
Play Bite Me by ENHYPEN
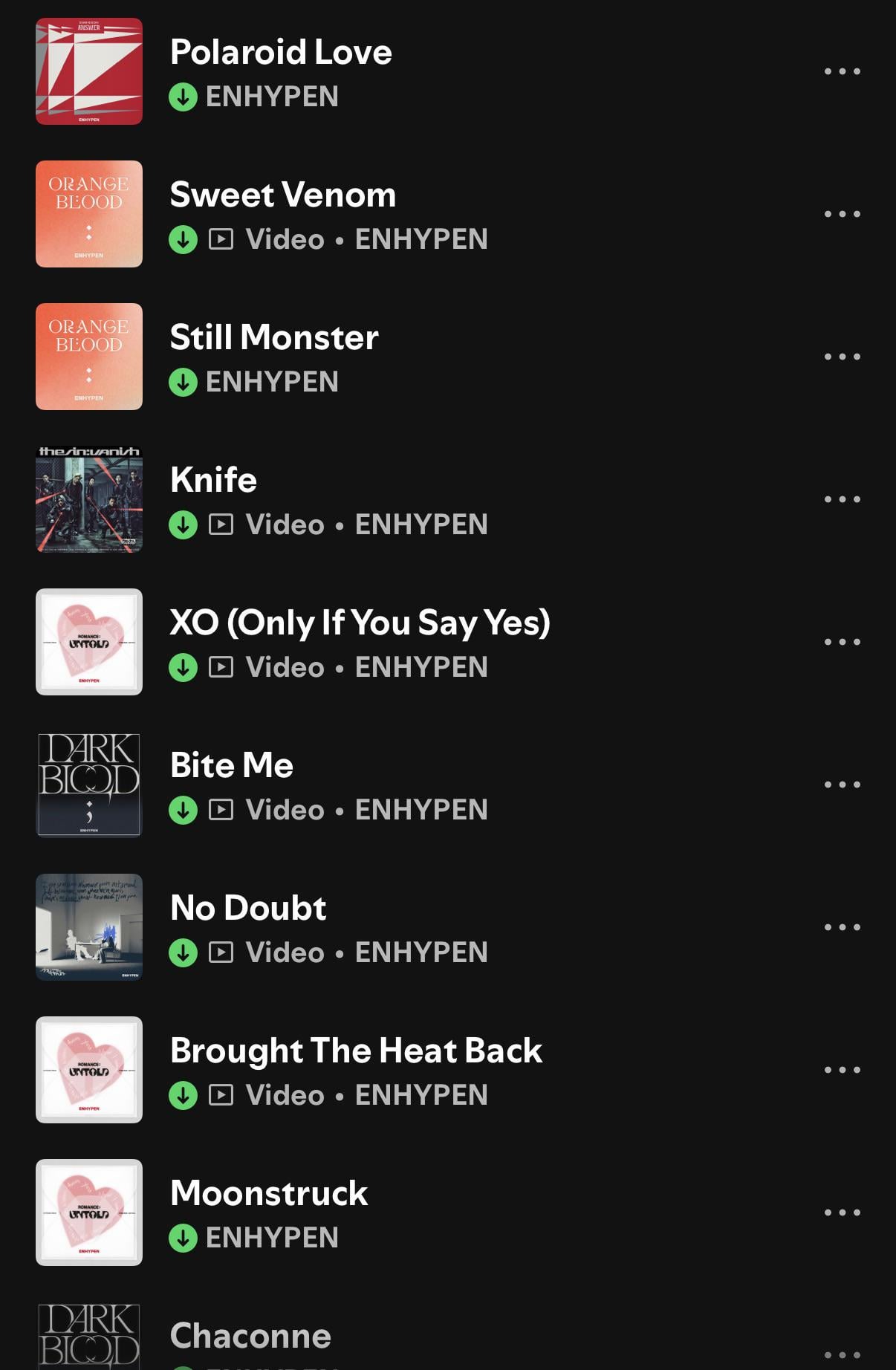click(232, 765)
